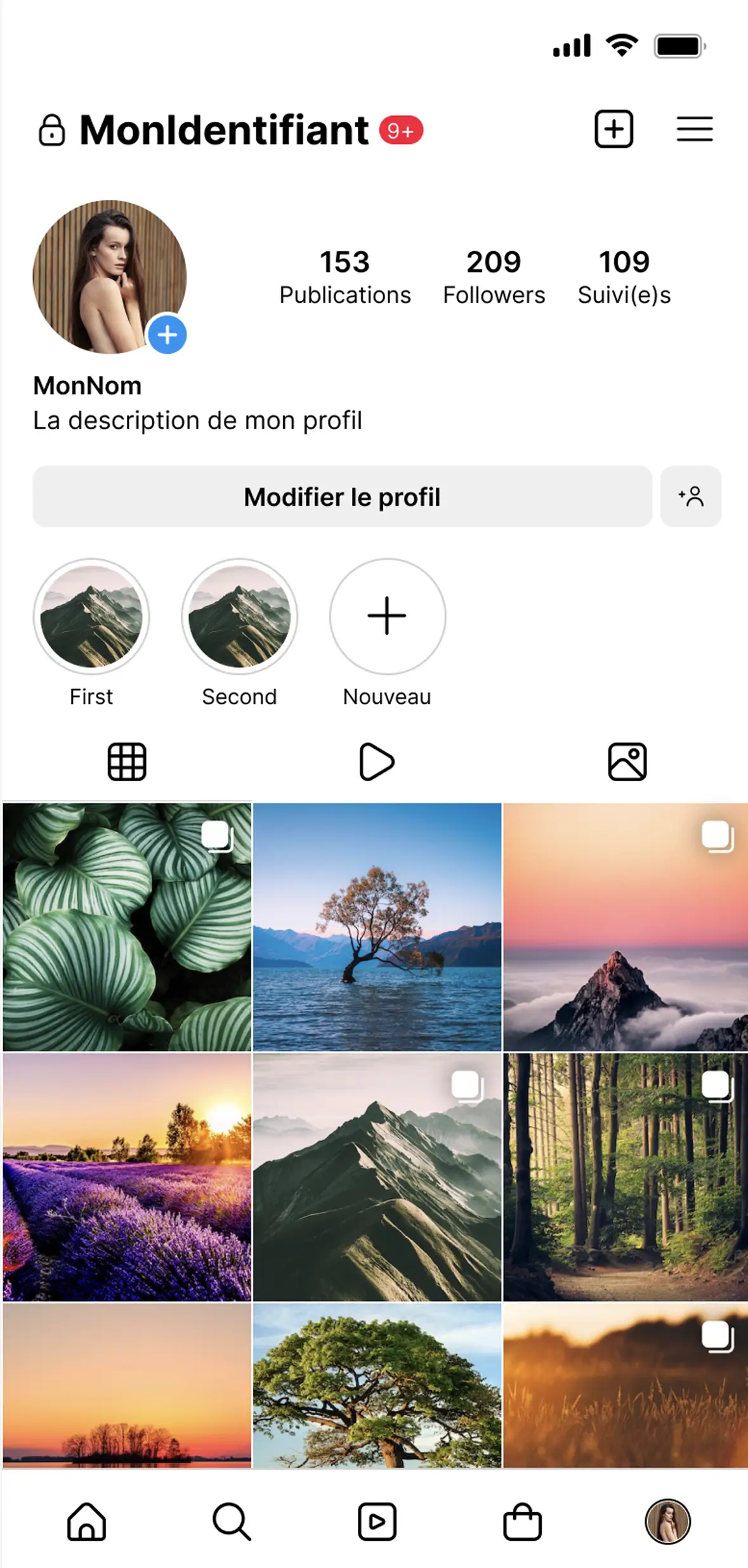
Task: Open the hamburger menu
Action: click(694, 129)
